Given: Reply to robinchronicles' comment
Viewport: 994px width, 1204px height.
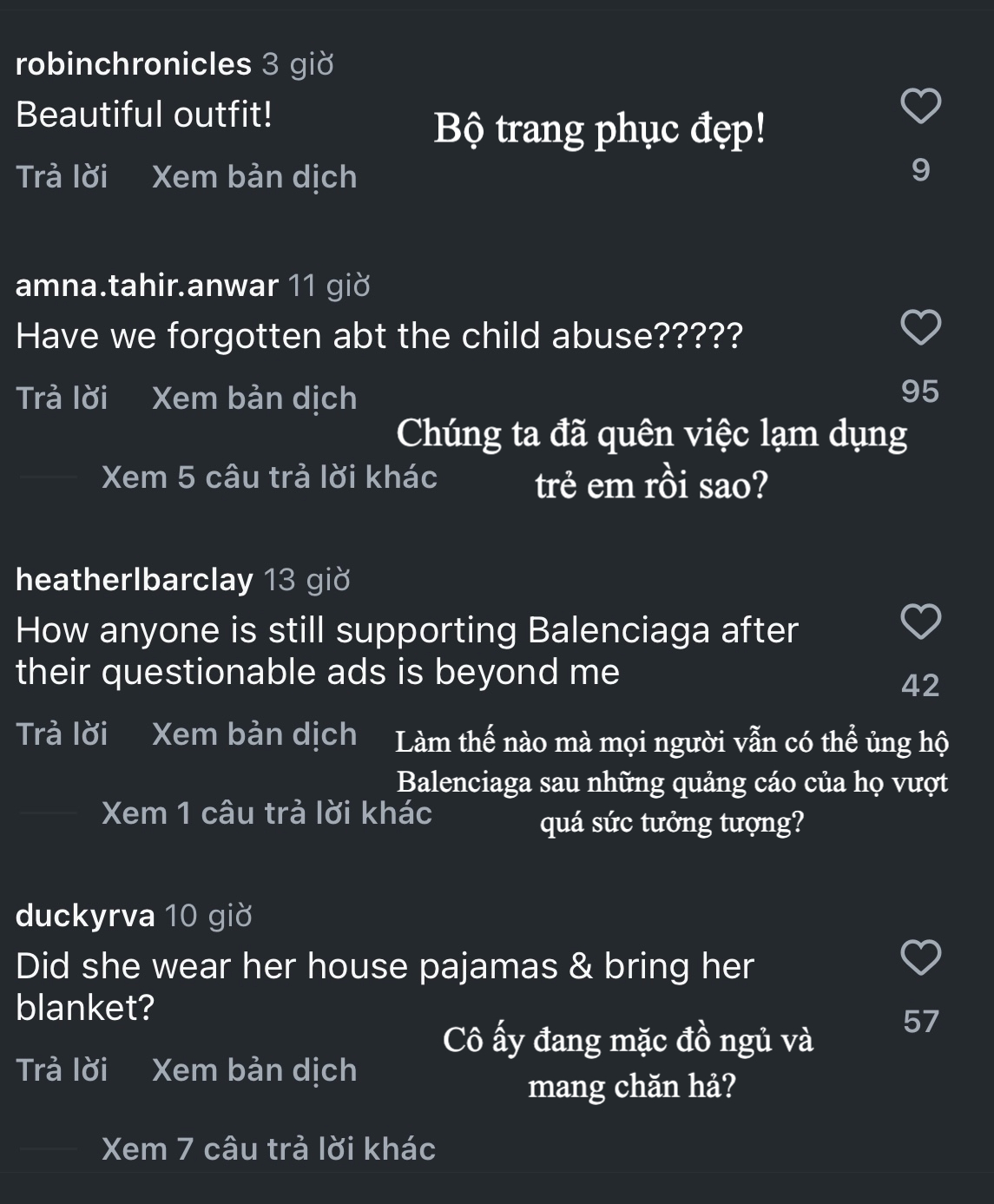Looking at the screenshot, I should 62,177.
